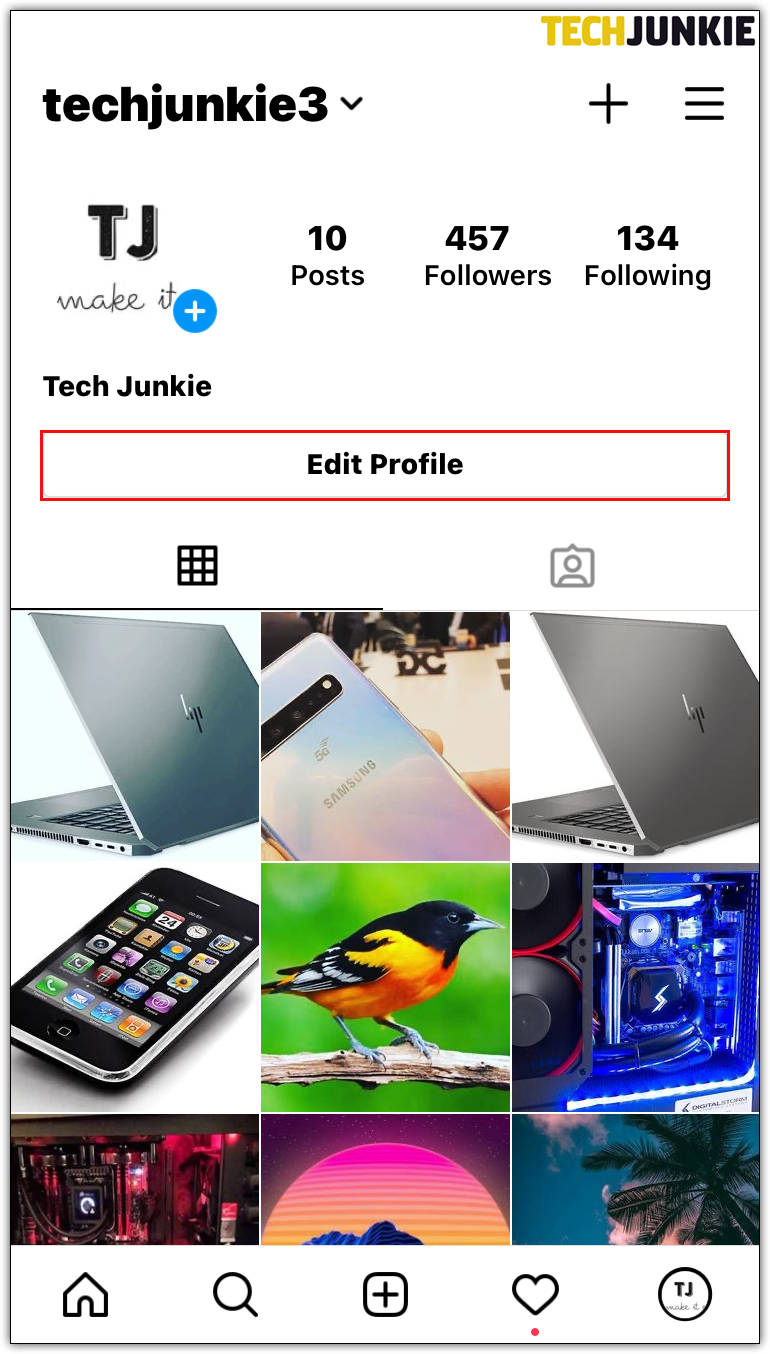Viewport: 770px width, 1354px height.
Task: Switch to the tagged photos tab
Action: (572, 566)
